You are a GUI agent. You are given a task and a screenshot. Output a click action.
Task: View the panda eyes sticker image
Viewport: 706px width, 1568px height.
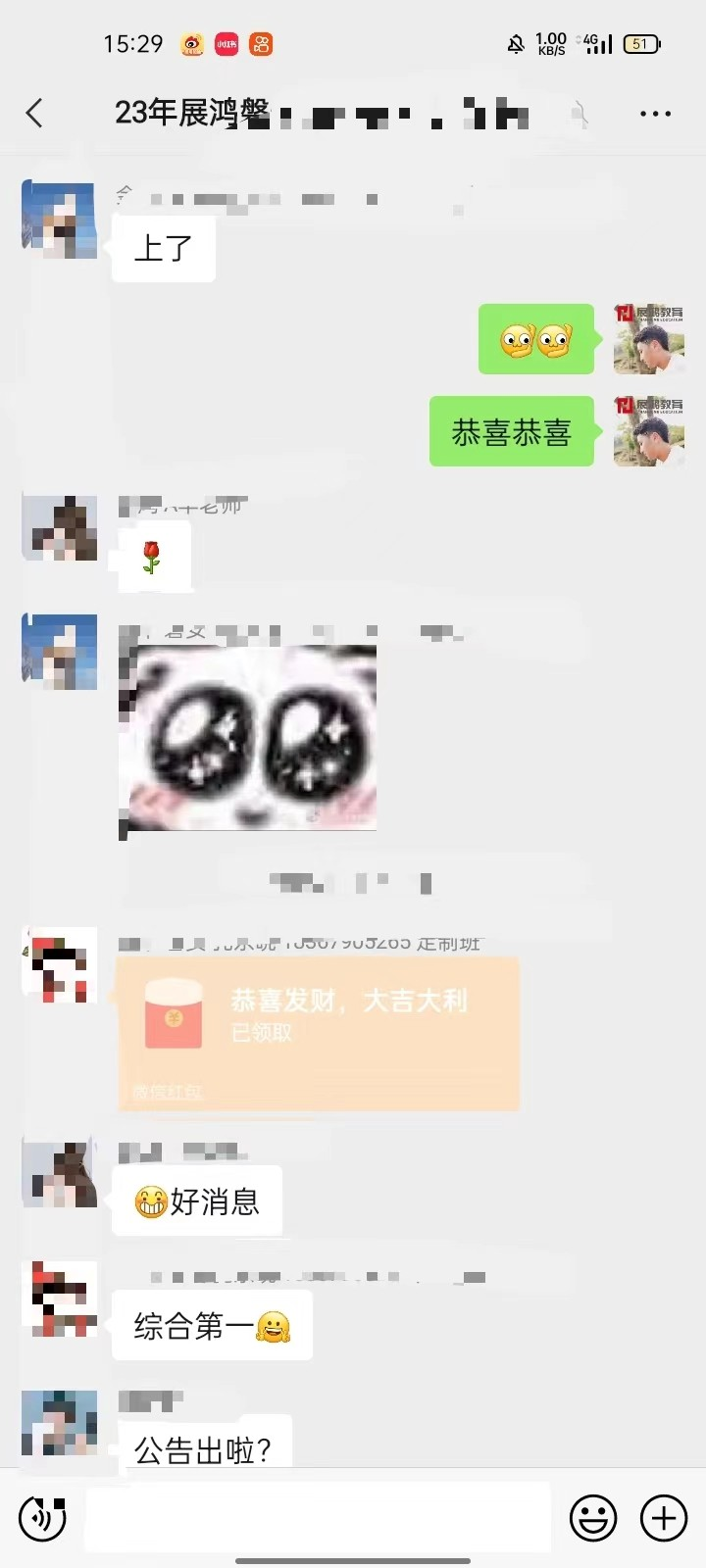click(x=249, y=739)
